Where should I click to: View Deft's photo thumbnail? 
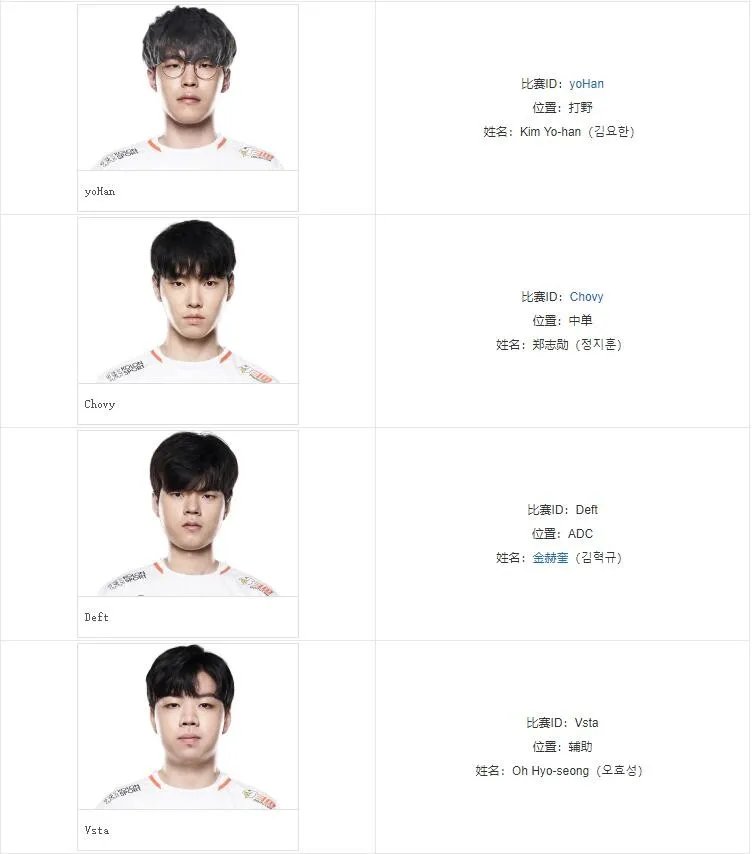pyautogui.click(x=188, y=514)
